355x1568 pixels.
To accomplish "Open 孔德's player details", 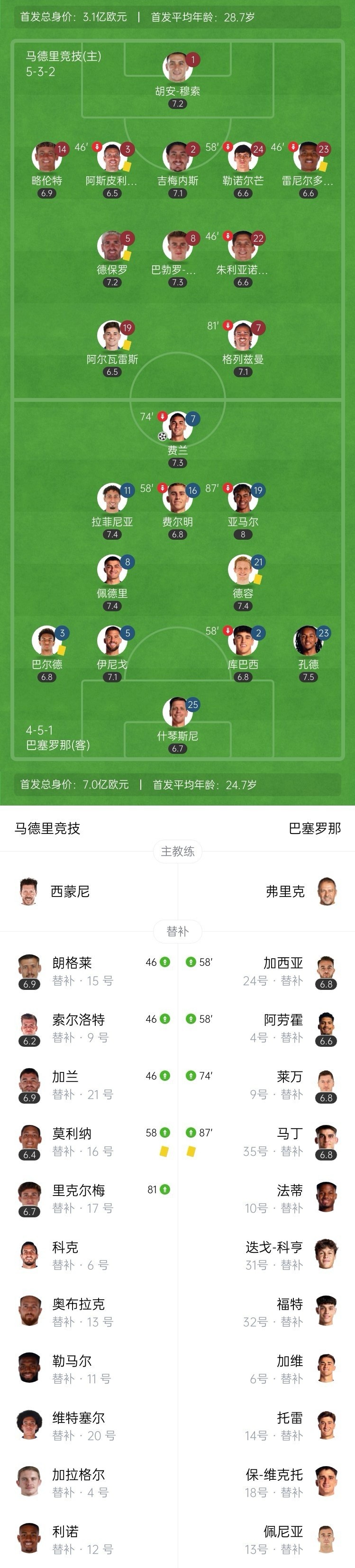I will (308, 642).
